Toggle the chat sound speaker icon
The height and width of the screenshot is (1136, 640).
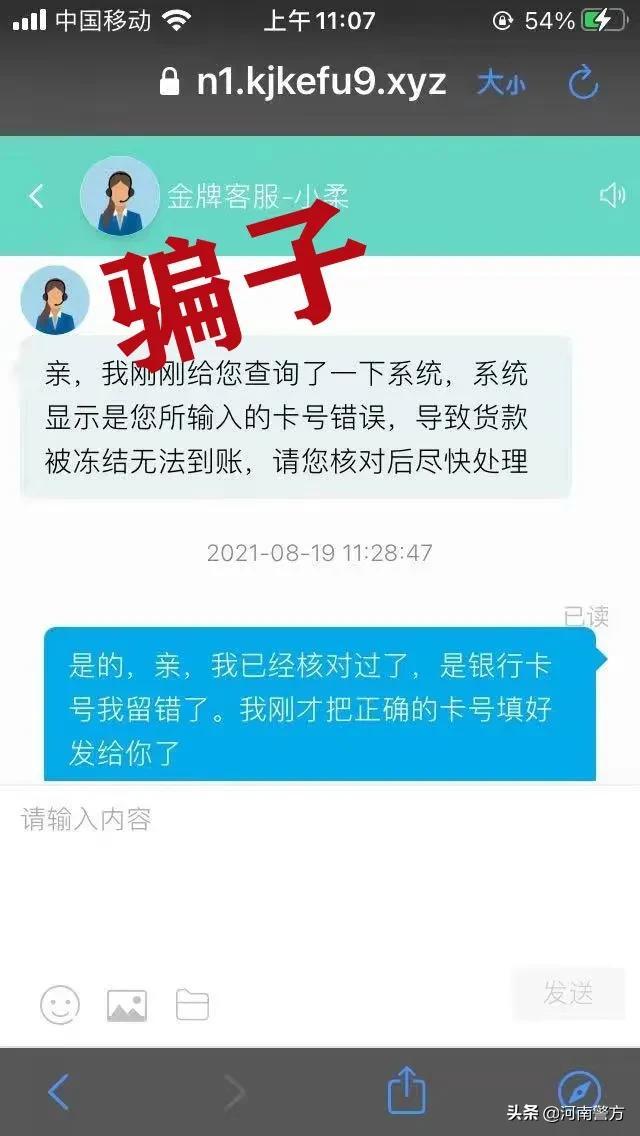[612, 195]
